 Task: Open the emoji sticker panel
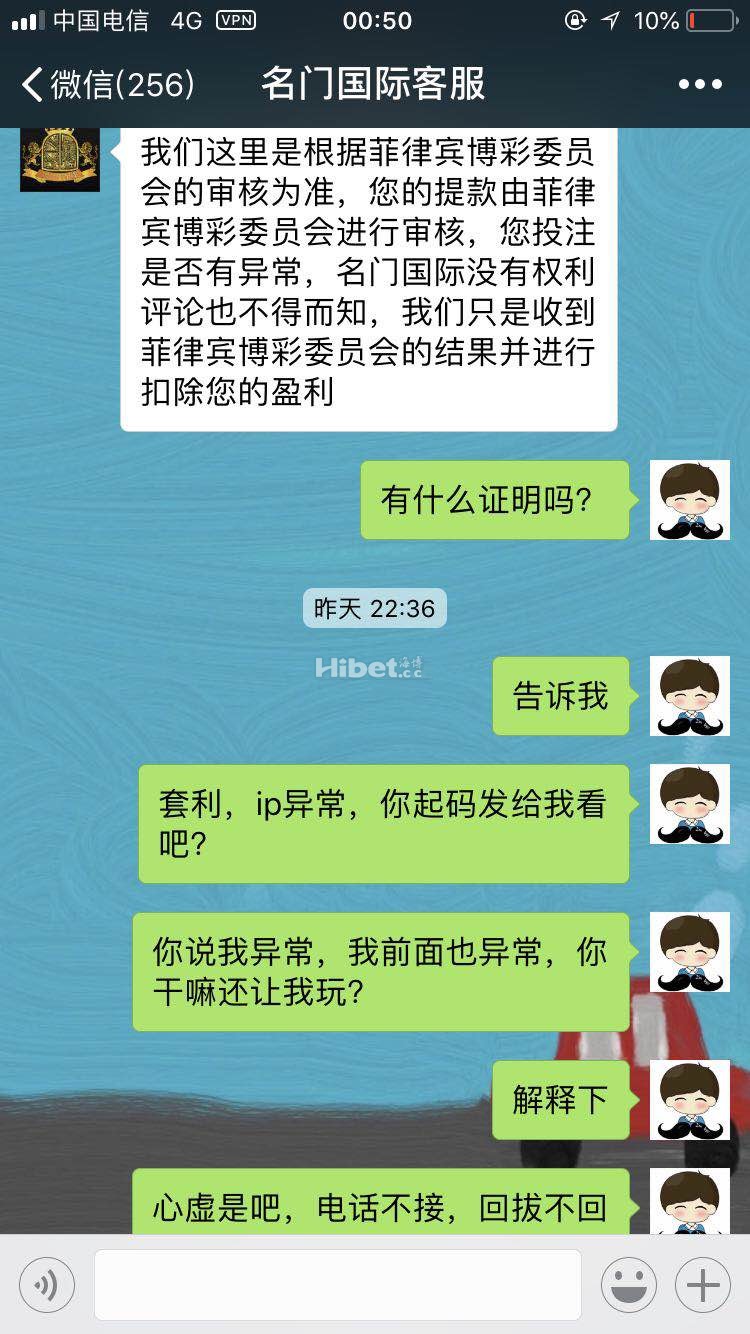[x=628, y=1285]
